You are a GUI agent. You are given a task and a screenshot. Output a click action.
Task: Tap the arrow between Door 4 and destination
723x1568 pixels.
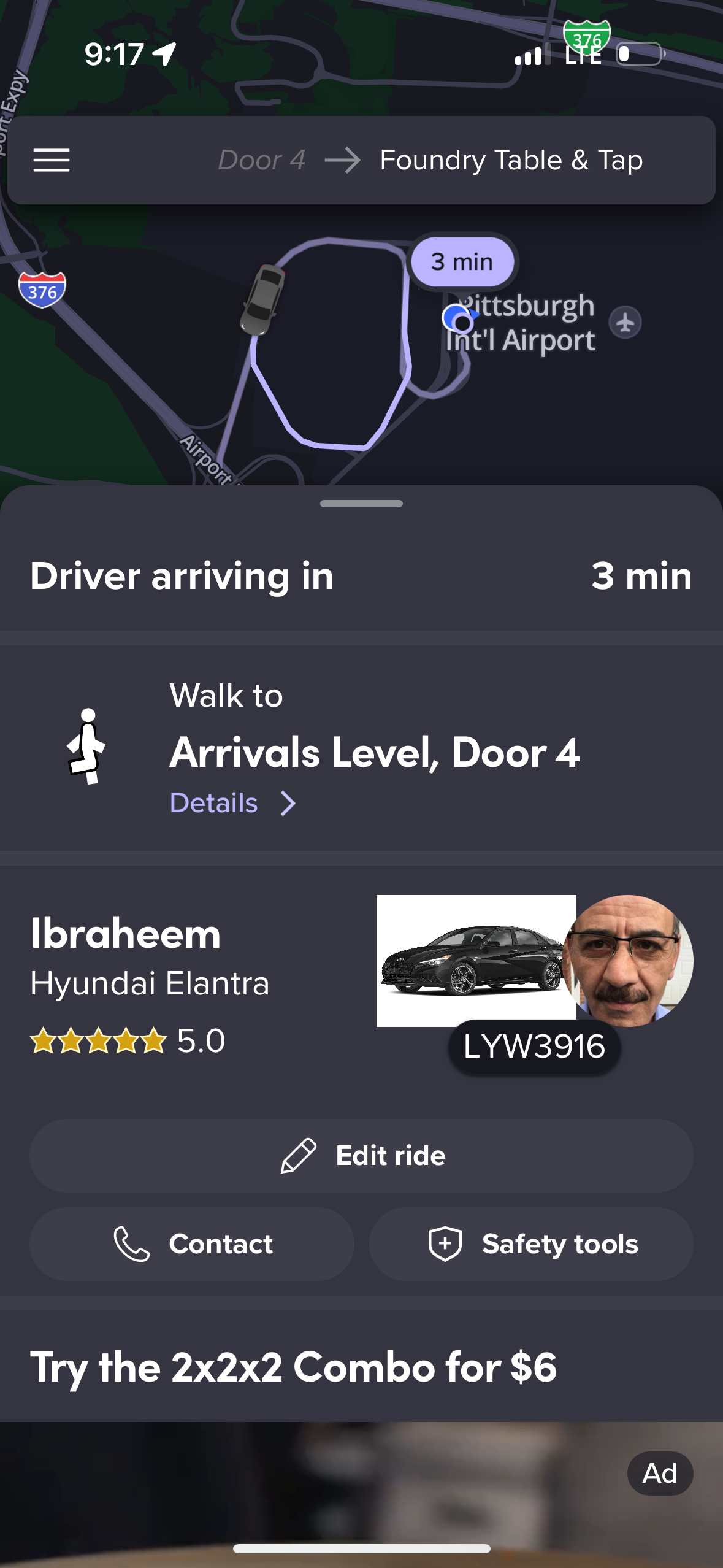point(345,160)
